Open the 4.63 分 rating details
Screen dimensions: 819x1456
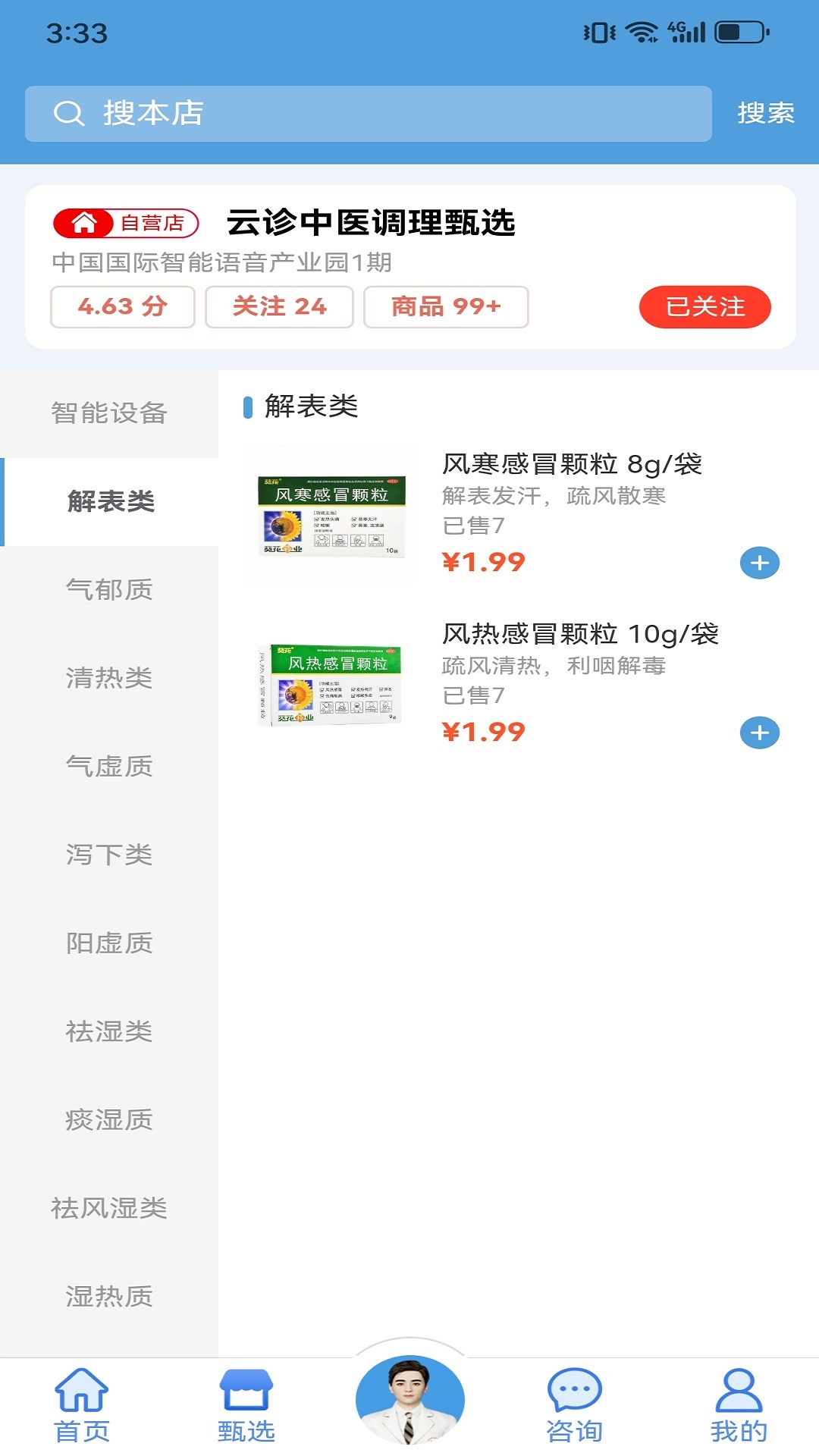click(x=121, y=306)
